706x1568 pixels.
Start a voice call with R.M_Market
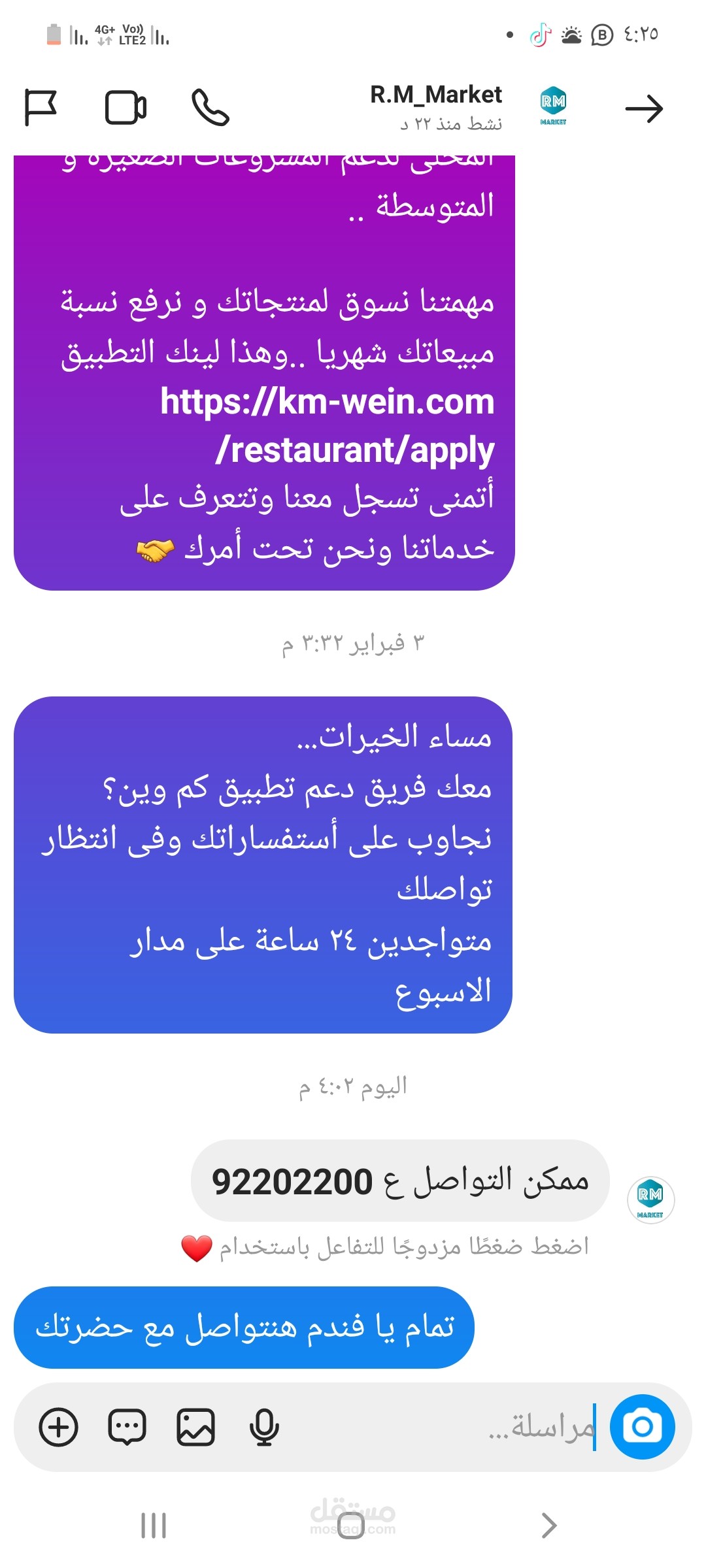tap(210, 108)
